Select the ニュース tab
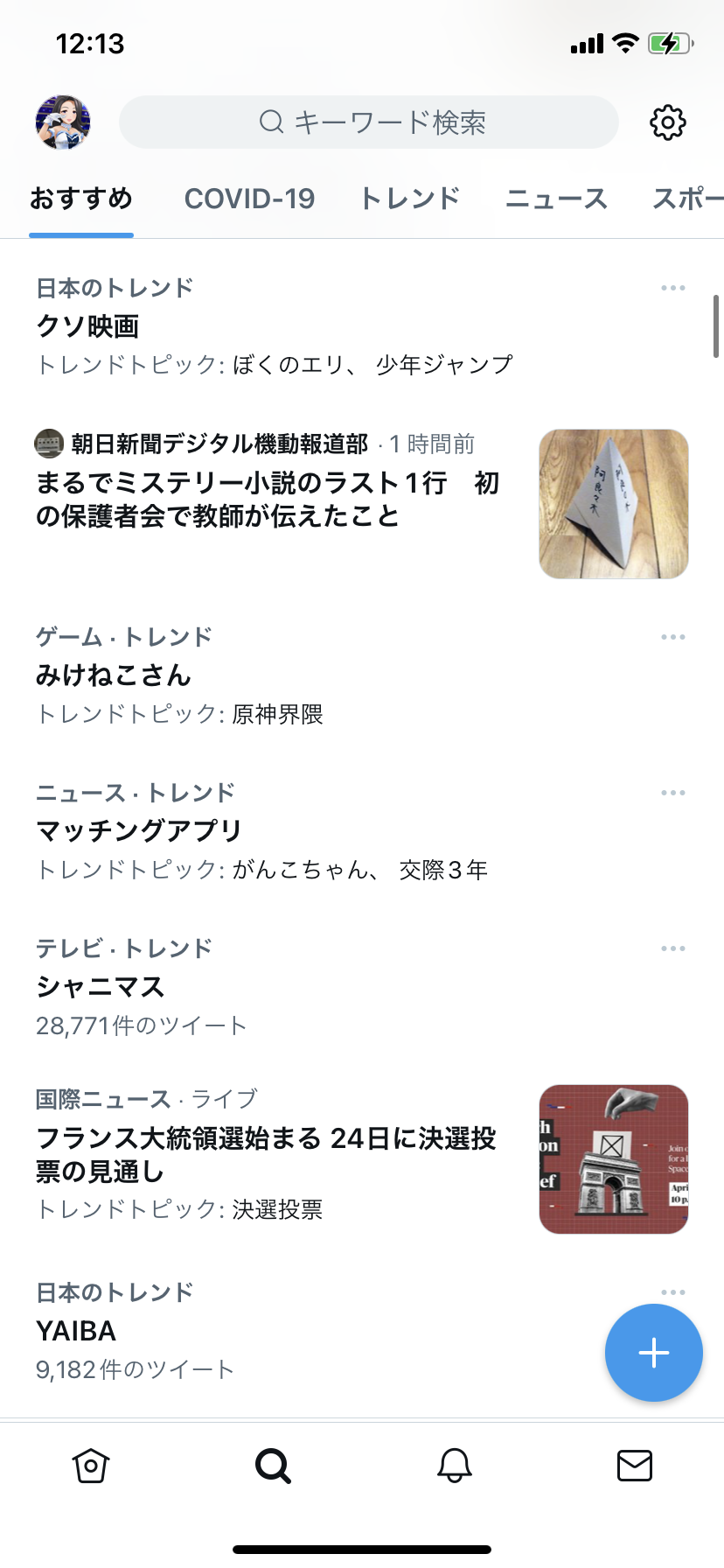This screenshot has height=1568, width=724. 556,199
